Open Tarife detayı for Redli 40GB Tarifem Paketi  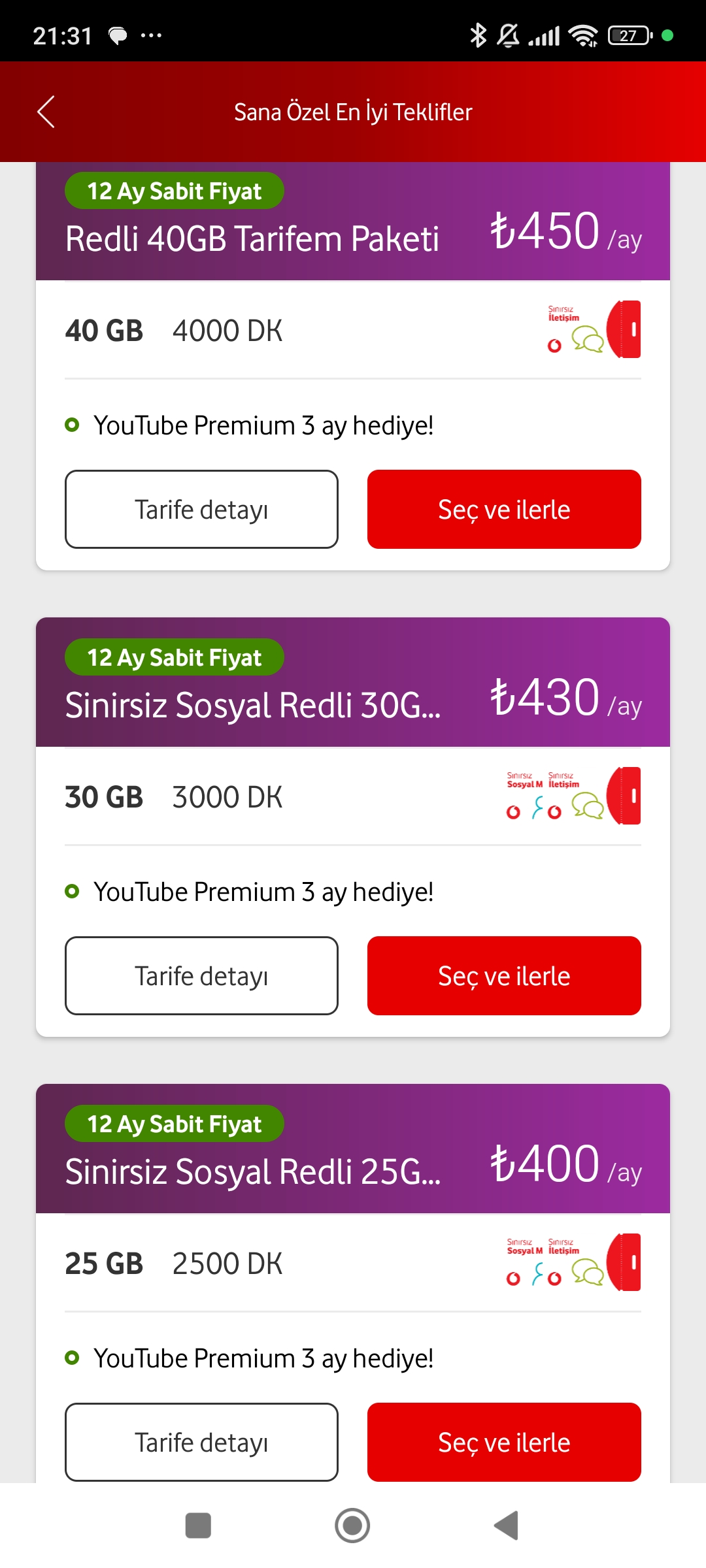[201, 509]
